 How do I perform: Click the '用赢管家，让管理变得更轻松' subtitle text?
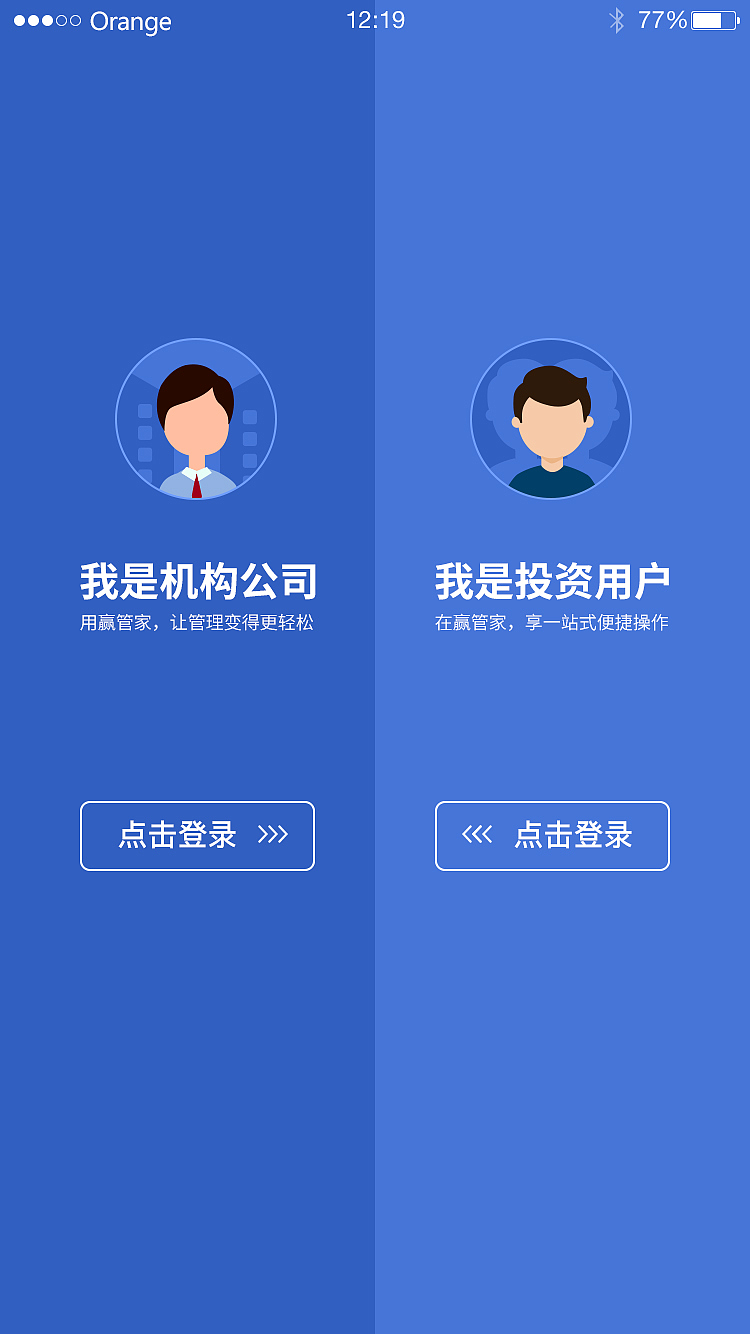[196, 623]
